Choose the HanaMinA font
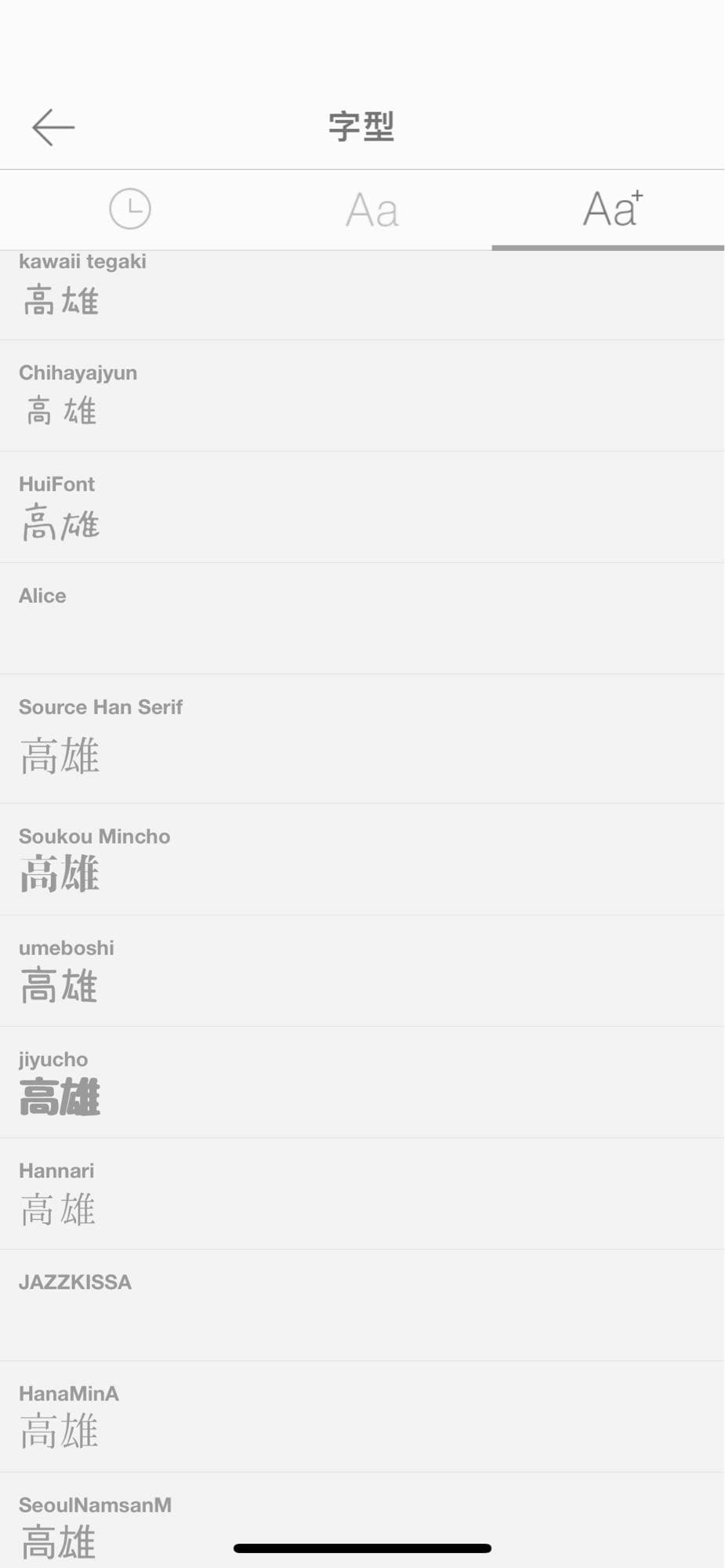 click(x=361, y=1416)
